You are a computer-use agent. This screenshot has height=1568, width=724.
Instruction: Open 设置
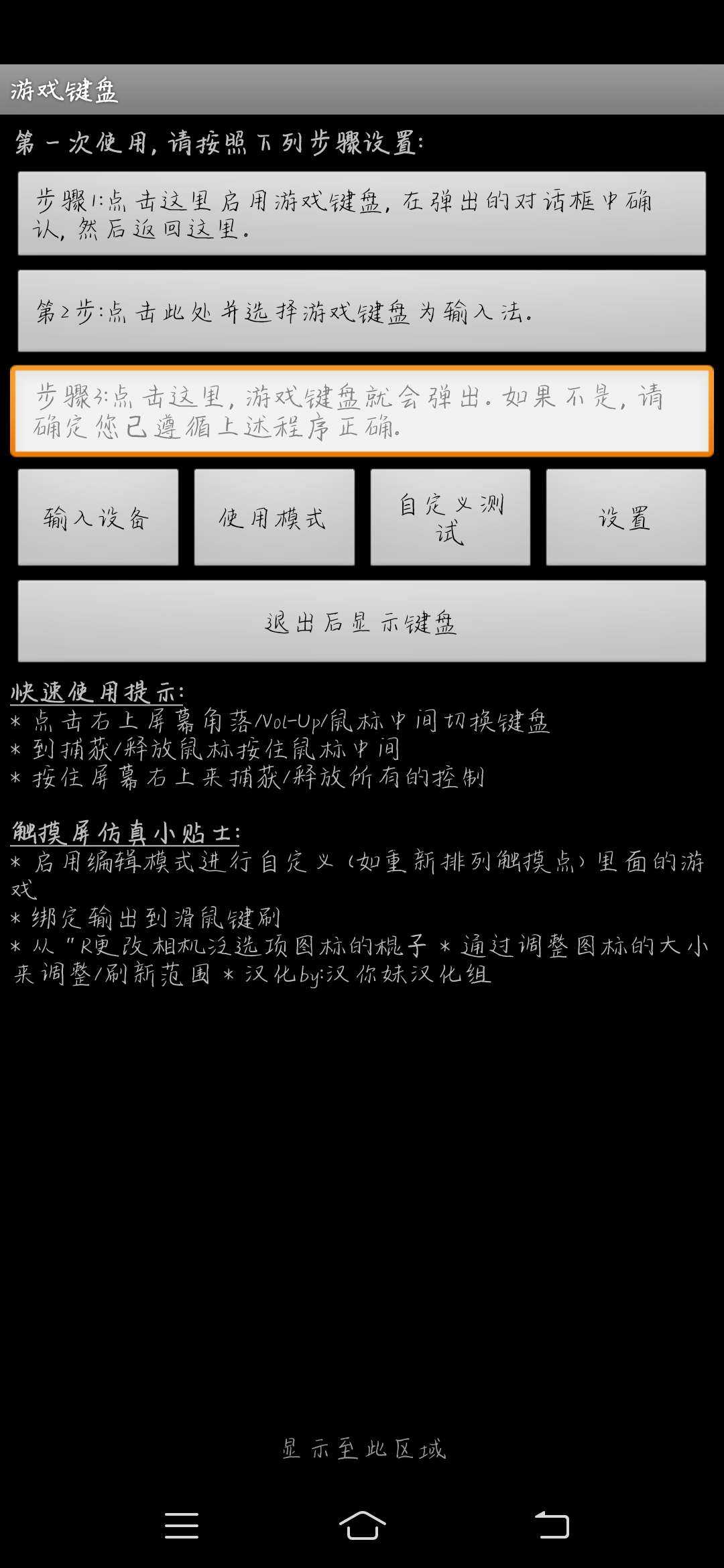[625, 517]
